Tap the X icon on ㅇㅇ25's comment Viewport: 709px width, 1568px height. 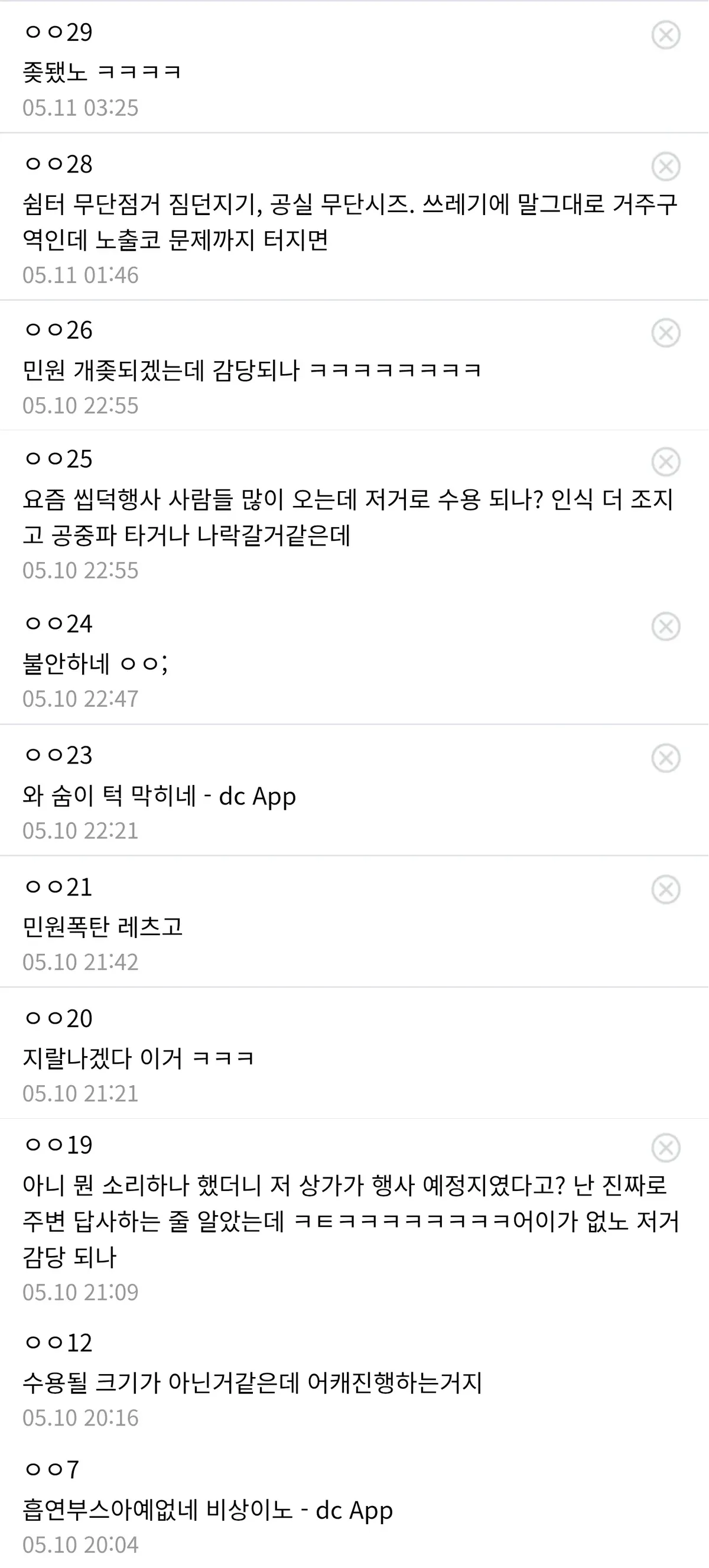pyautogui.click(x=666, y=462)
